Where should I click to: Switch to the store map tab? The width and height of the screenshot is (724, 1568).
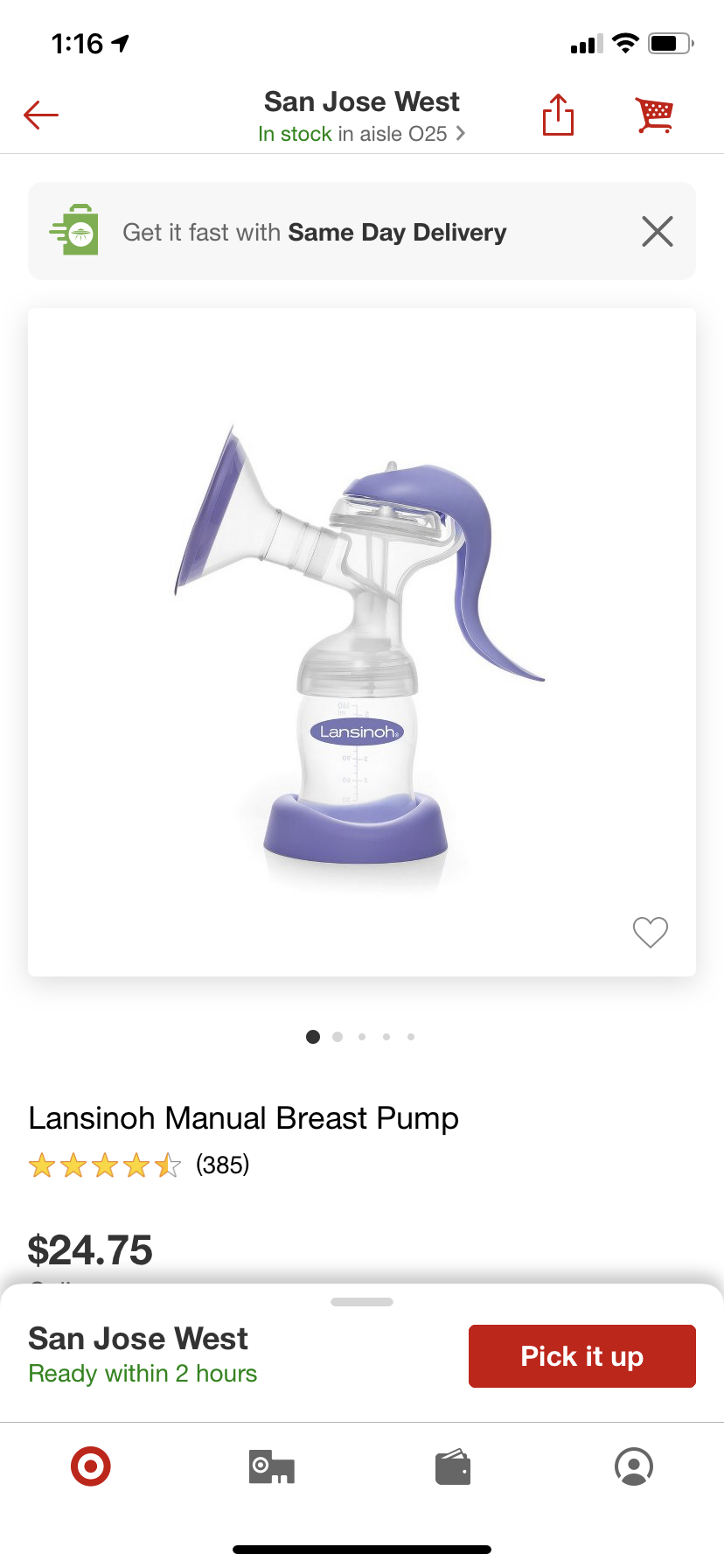pos(271,1466)
